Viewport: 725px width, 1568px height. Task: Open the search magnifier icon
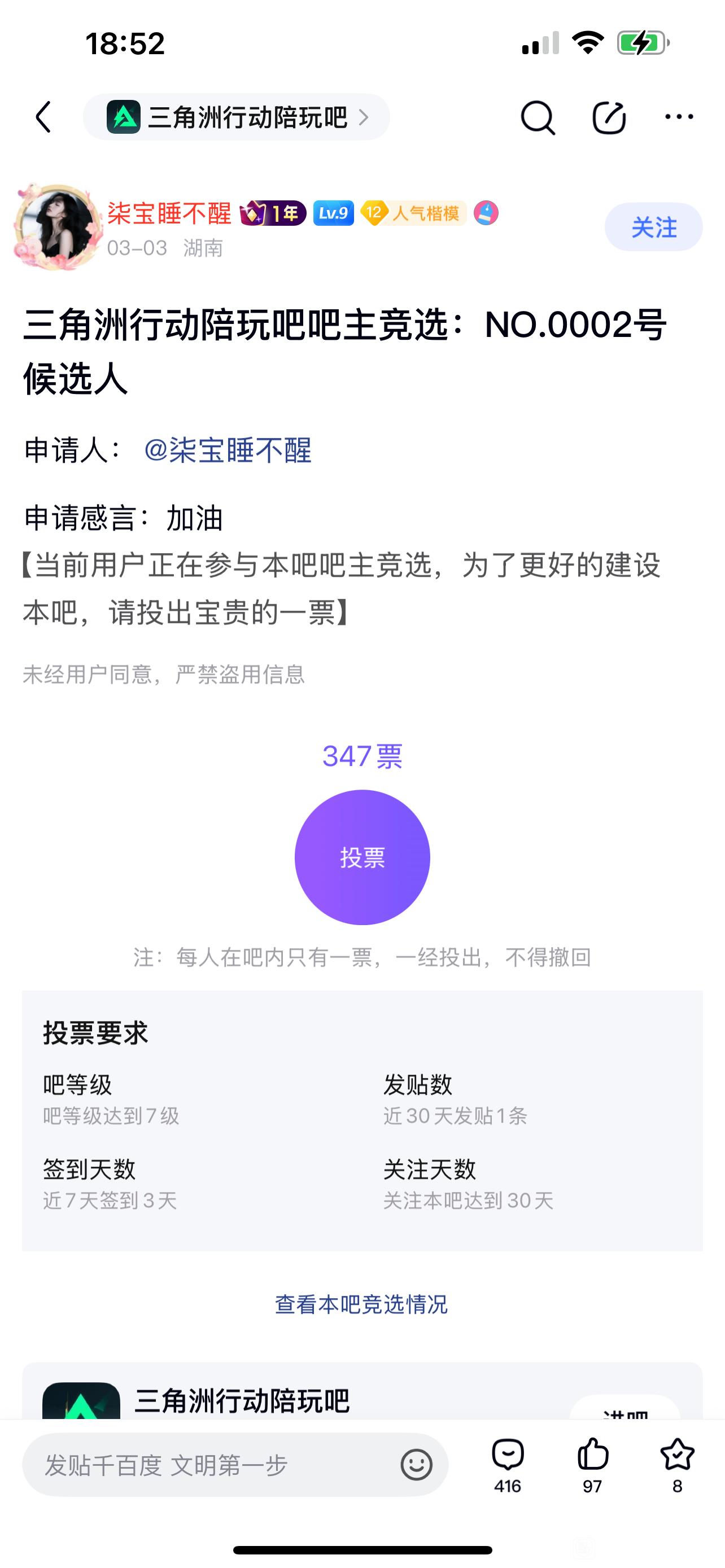pyautogui.click(x=538, y=117)
